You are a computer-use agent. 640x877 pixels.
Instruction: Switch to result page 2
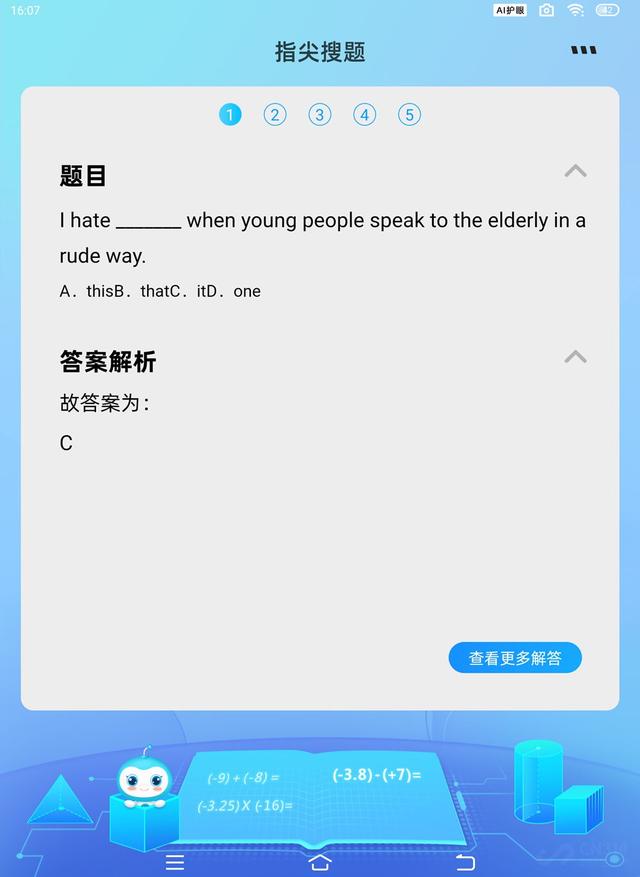click(x=275, y=115)
